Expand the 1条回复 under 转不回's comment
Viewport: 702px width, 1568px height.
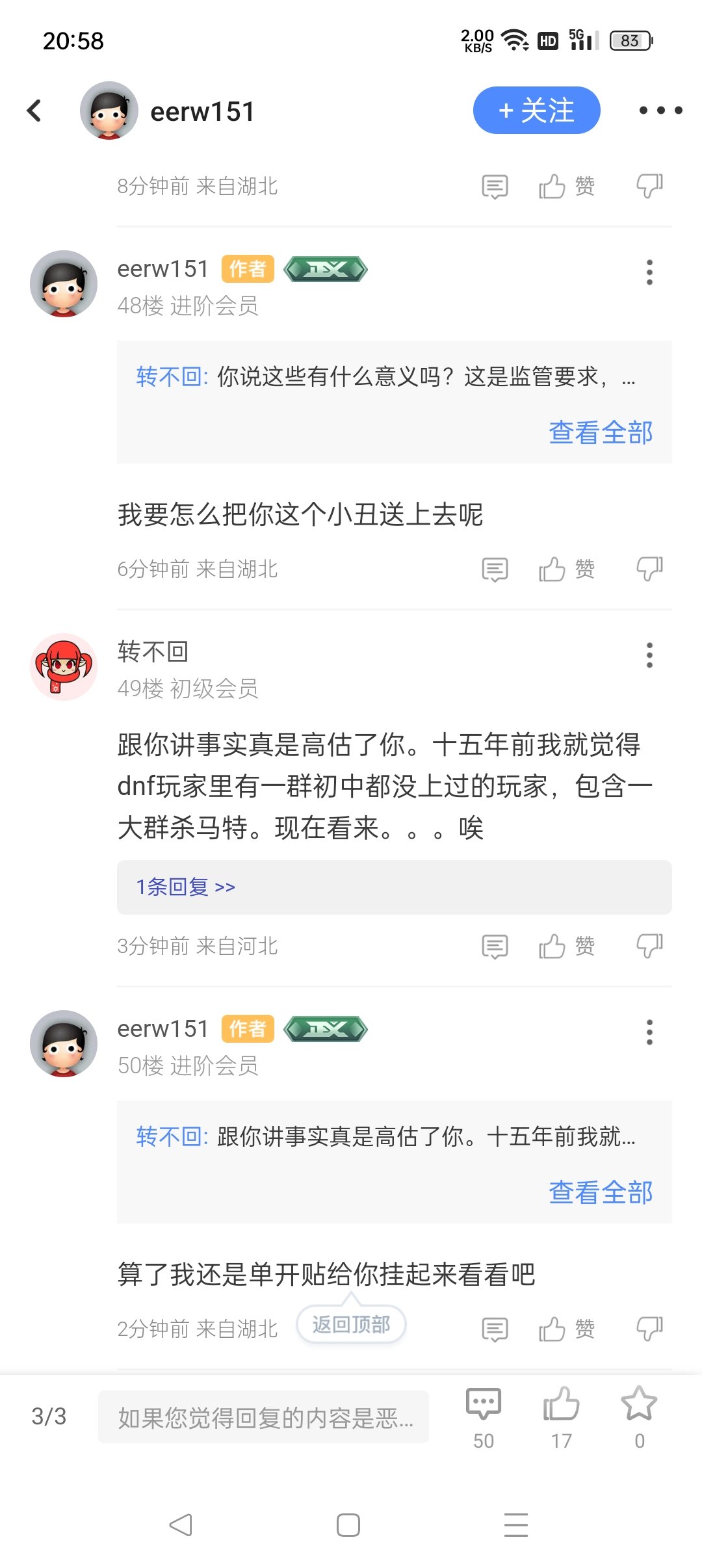point(395,887)
